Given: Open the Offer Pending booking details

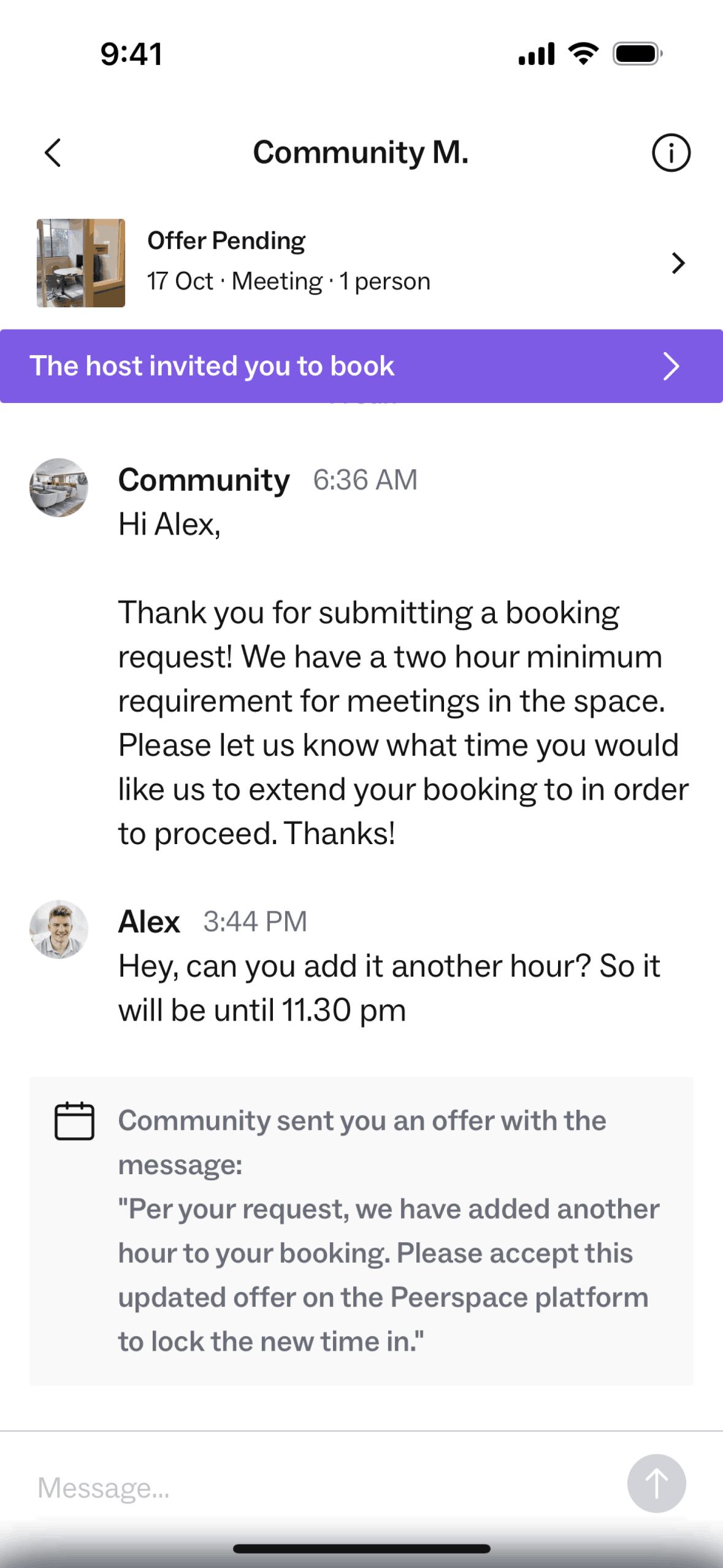Looking at the screenshot, I should pos(361,263).
